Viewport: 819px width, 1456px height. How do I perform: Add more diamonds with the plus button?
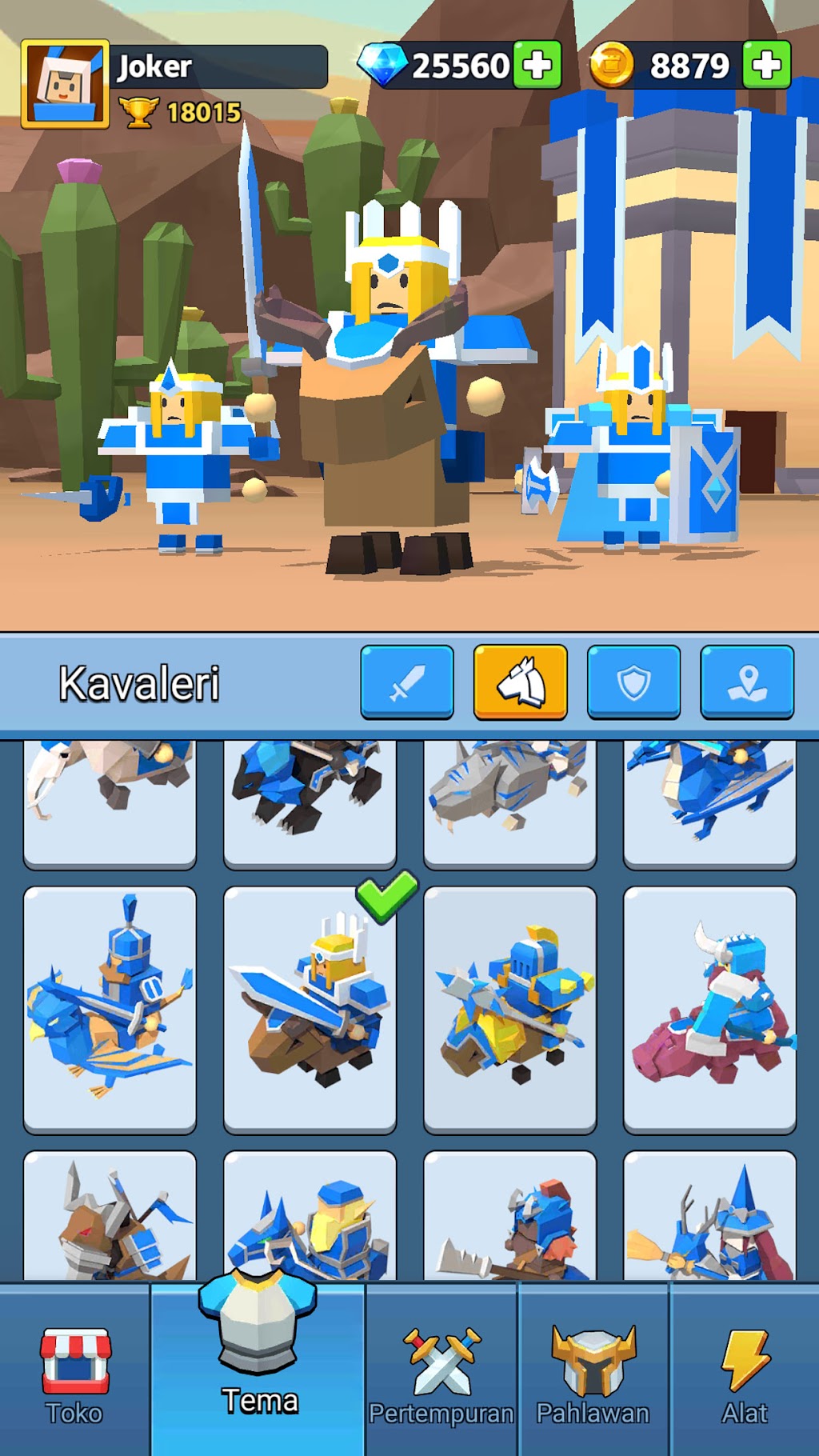click(537, 65)
